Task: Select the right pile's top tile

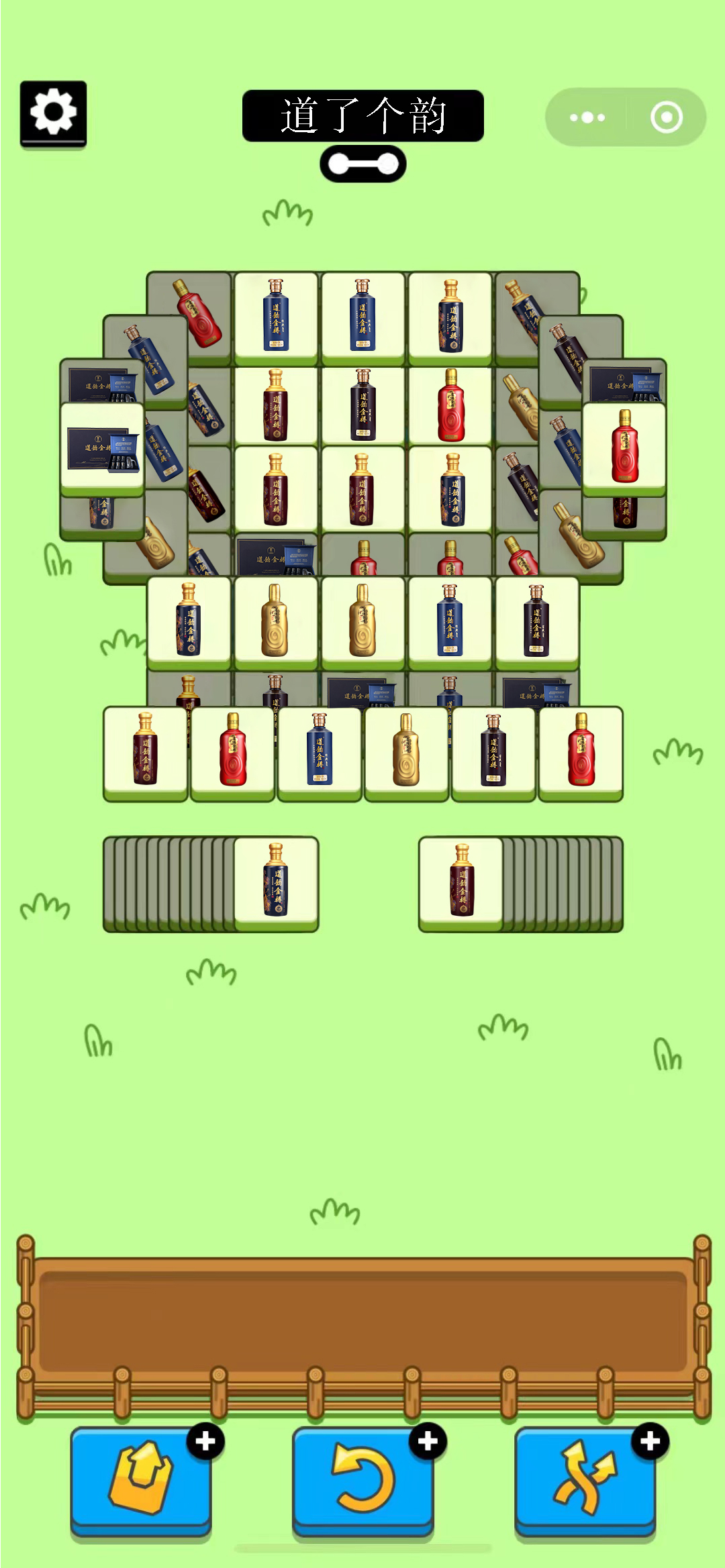Action: (x=461, y=883)
